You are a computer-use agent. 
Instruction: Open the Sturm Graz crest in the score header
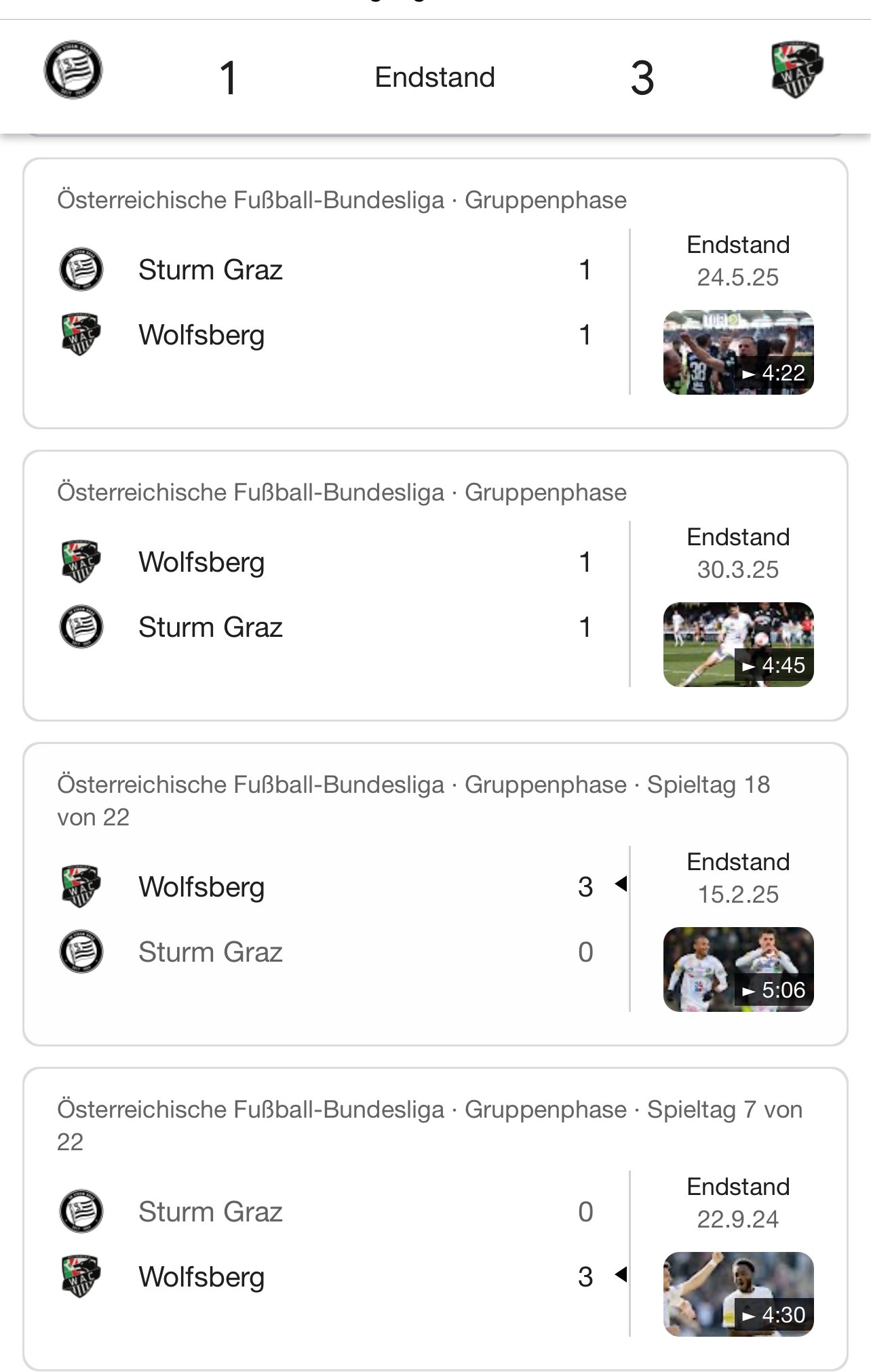click(x=73, y=70)
